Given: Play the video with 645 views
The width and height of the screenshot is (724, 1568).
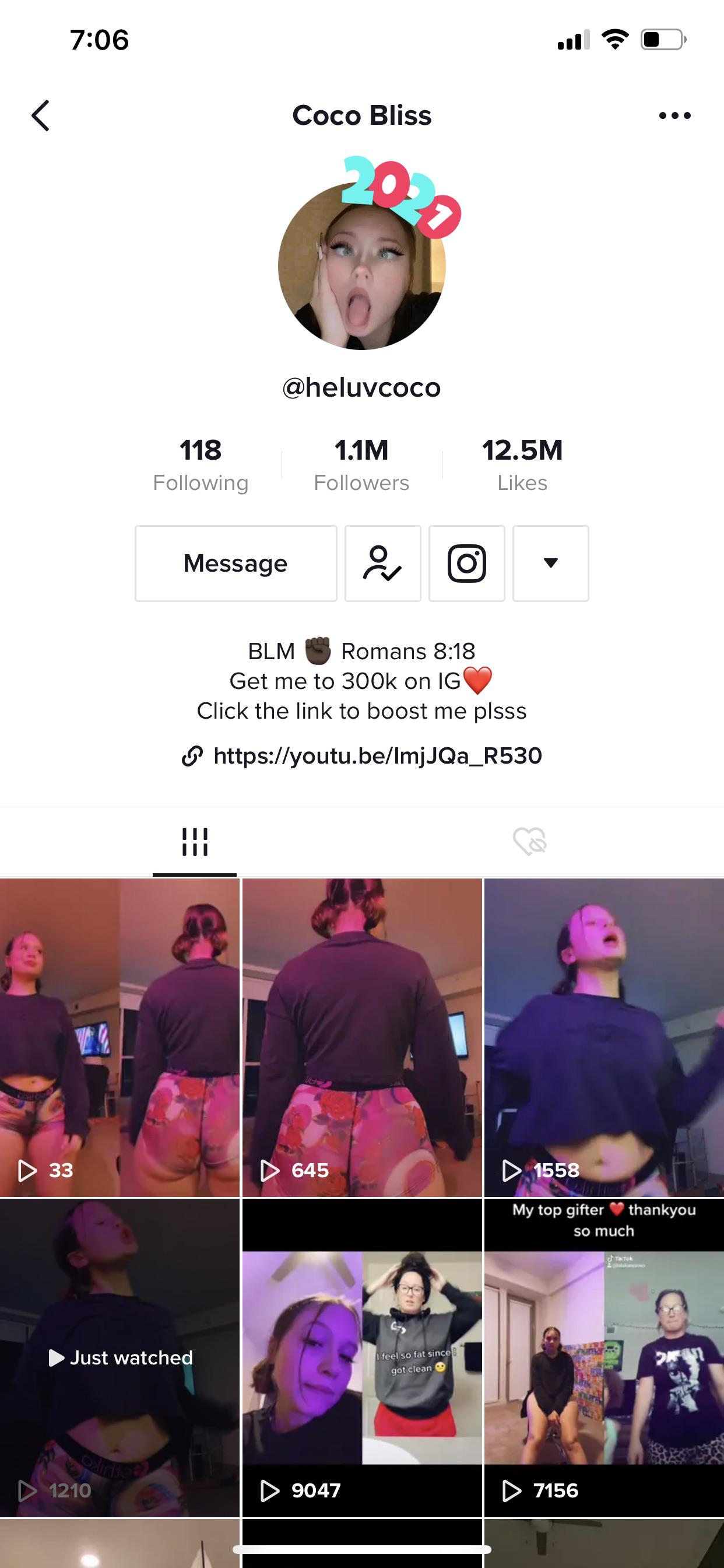Looking at the screenshot, I should 362,1037.
